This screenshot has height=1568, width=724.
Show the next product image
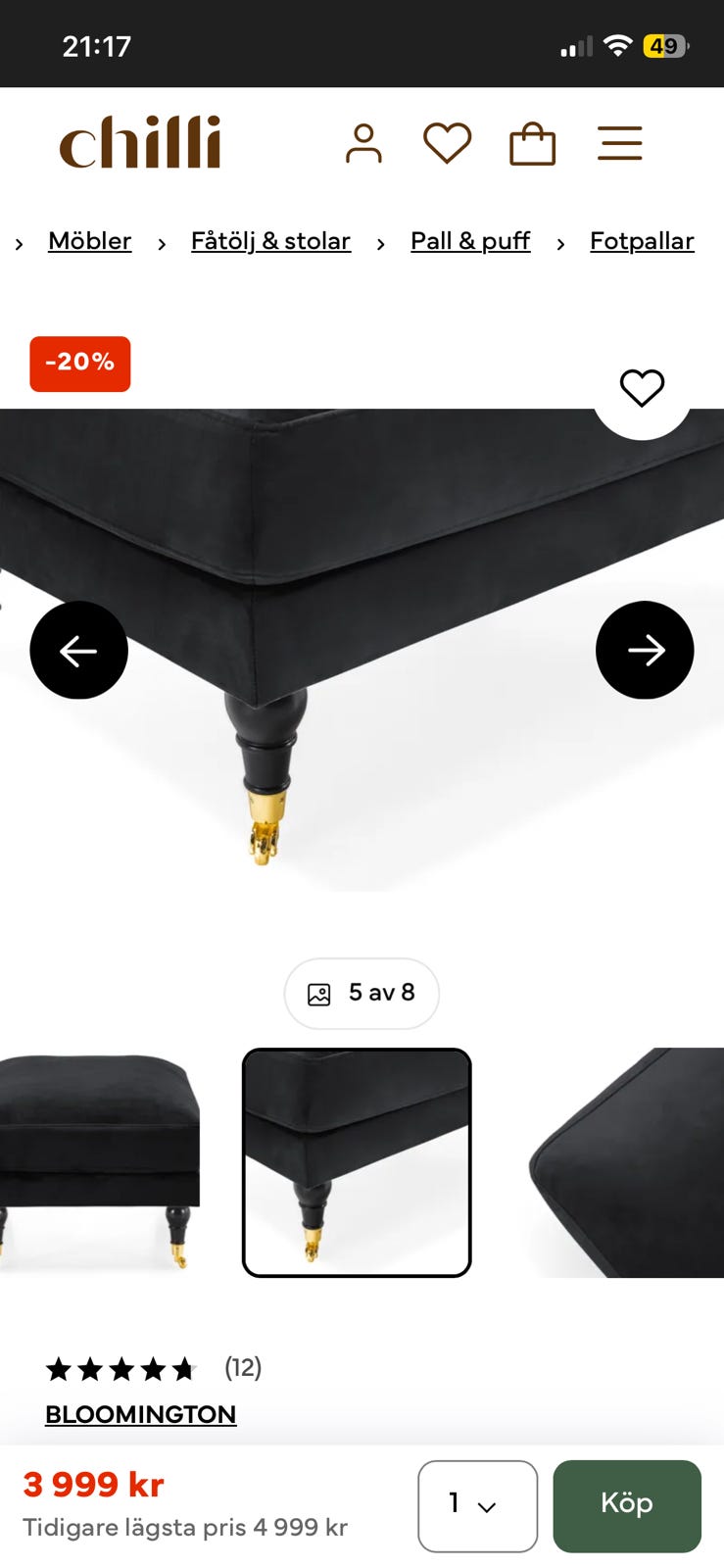pos(645,650)
